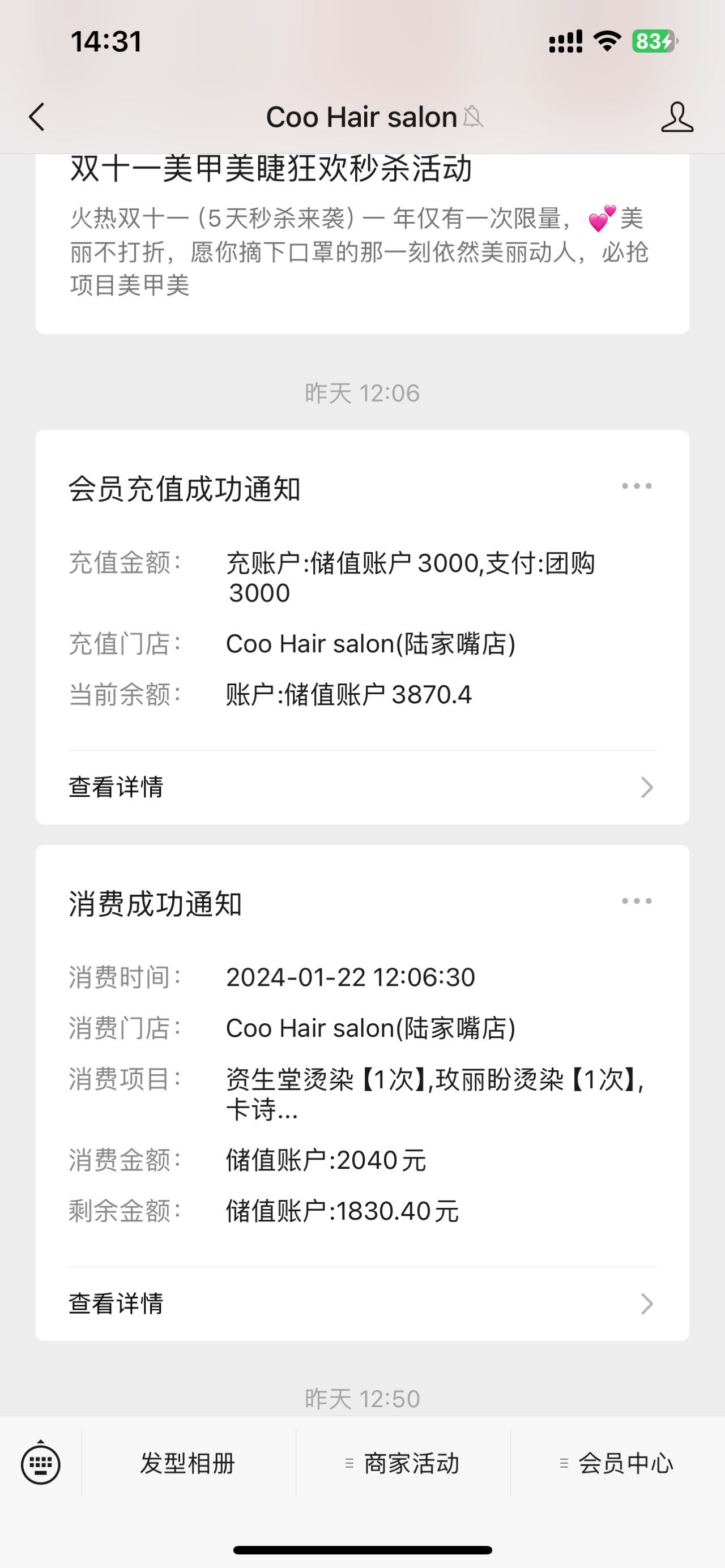This screenshot has width=725, height=1568.
Task: View details of 会员充值成功通知
Action: pos(362,787)
